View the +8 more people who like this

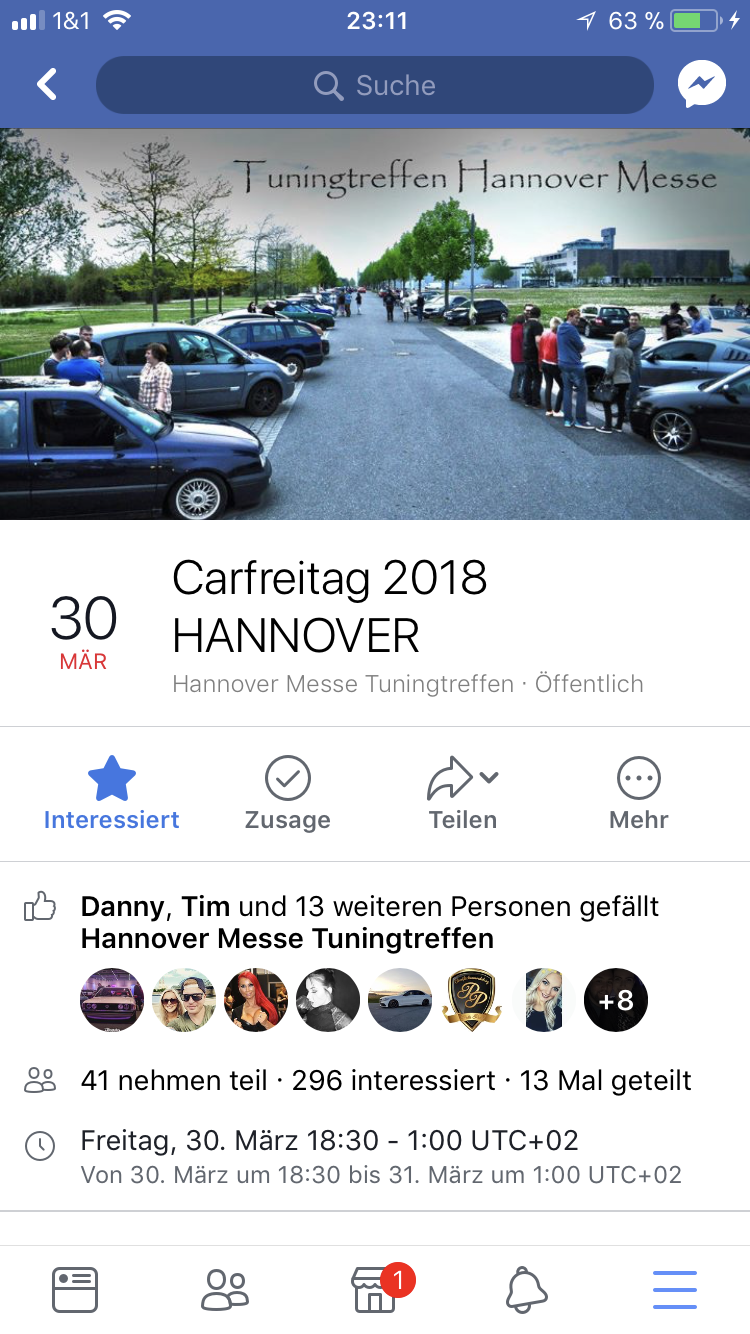point(615,1000)
